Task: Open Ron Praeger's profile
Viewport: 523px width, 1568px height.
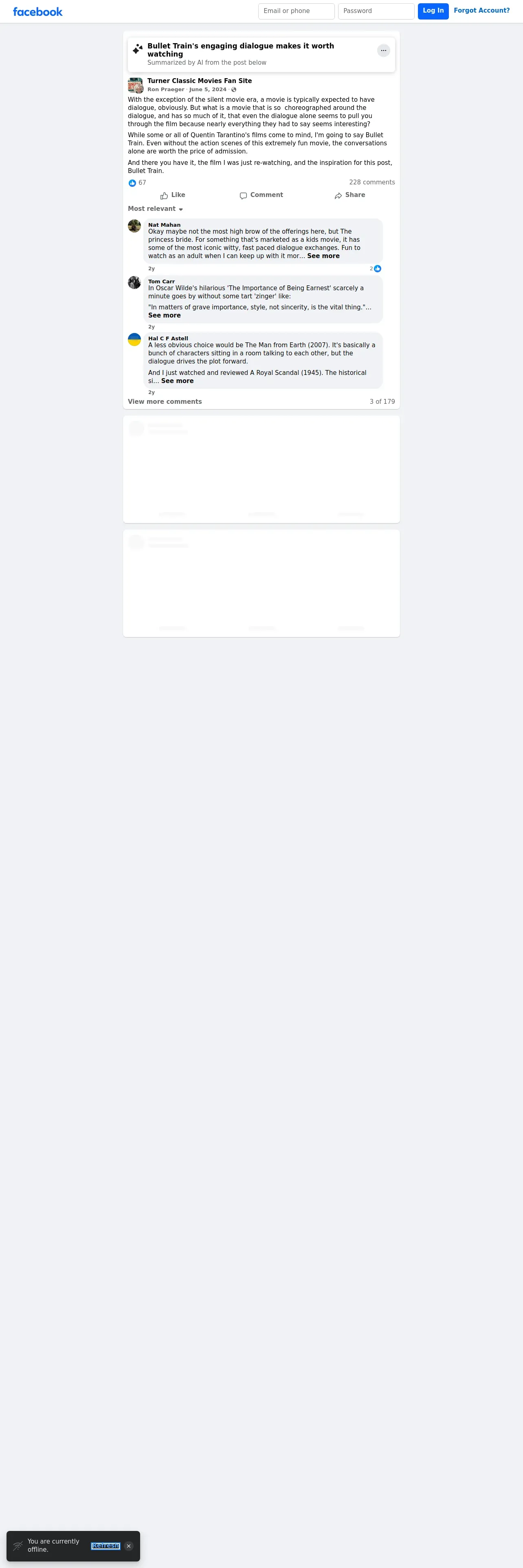Action: [x=166, y=90]
